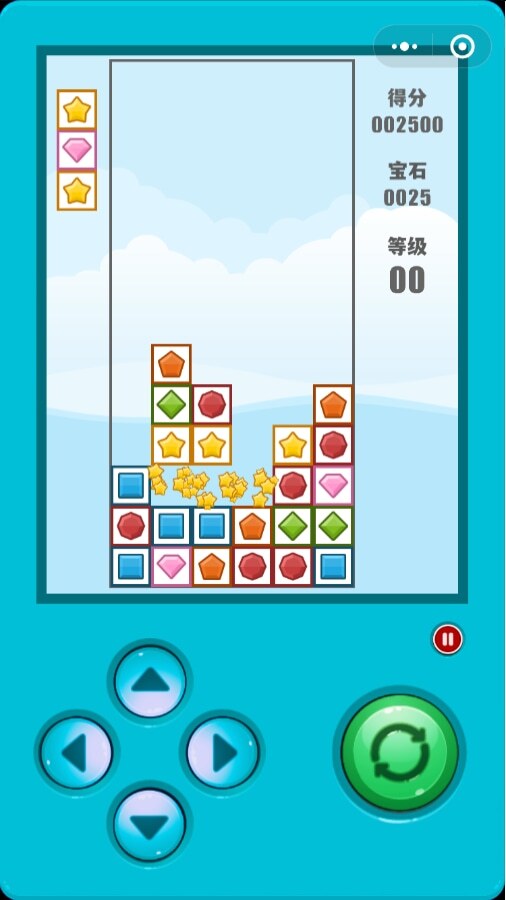506x900 pixels.
Task: Drop the piece with the down arrow
Action: coord(150,824)
